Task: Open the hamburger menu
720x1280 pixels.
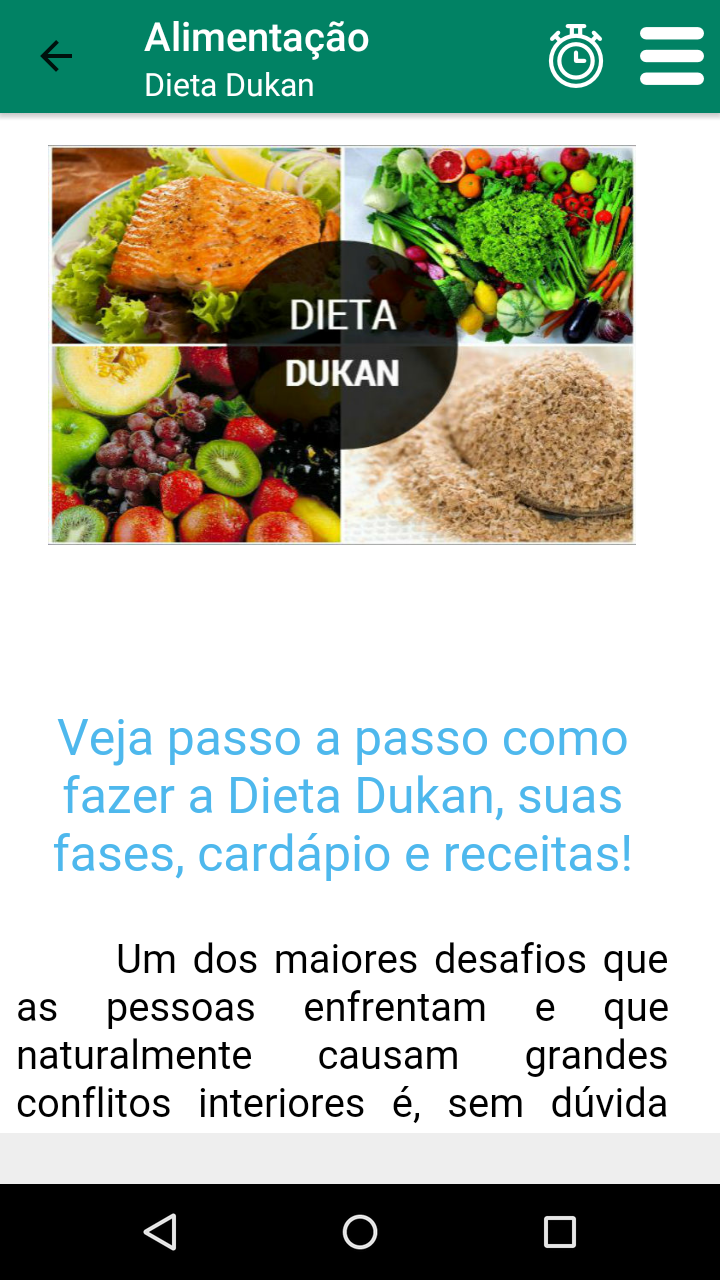Action: tap(672, 56)
